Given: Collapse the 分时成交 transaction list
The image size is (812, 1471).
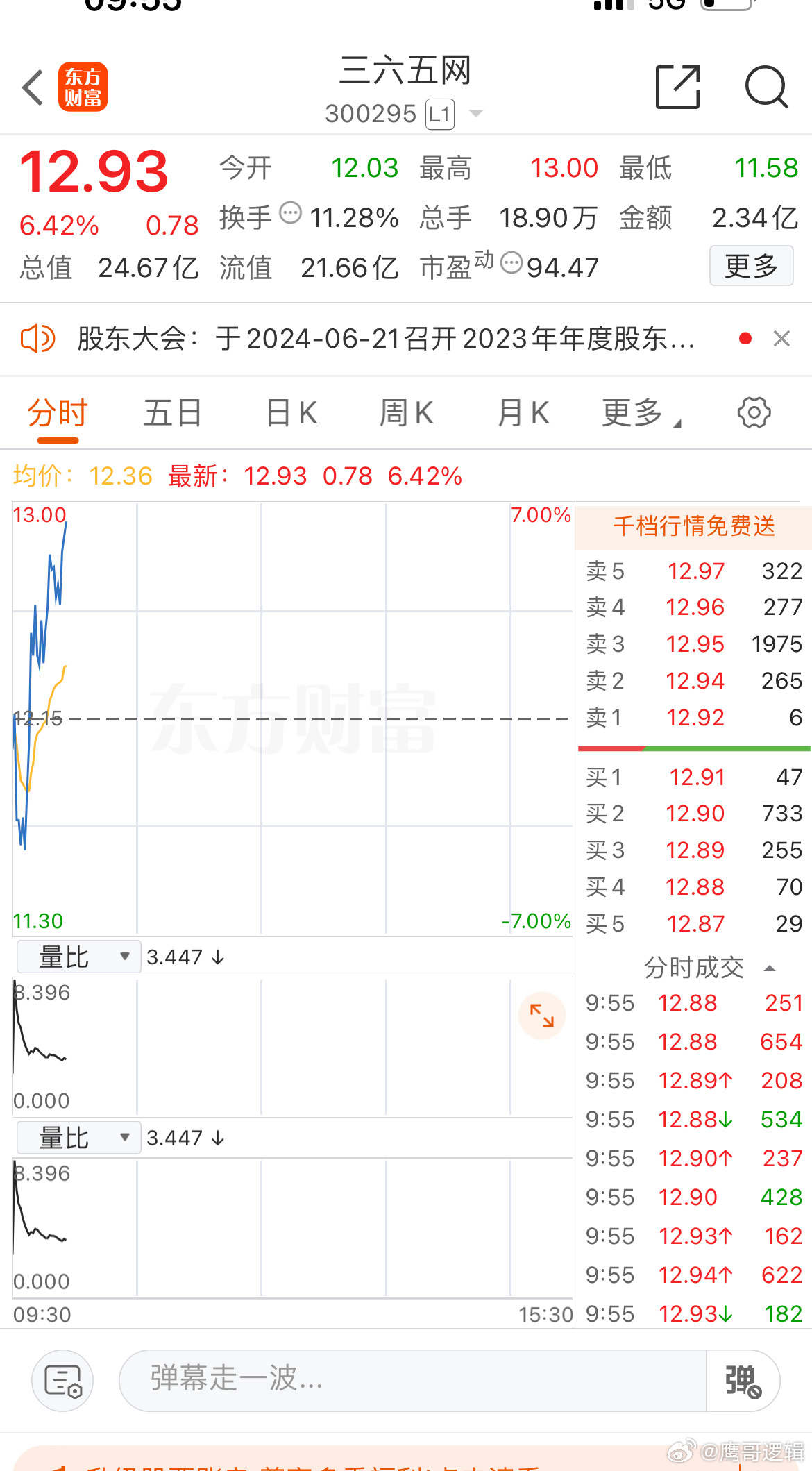Looking at the screenshot, I should click(769, 967).
